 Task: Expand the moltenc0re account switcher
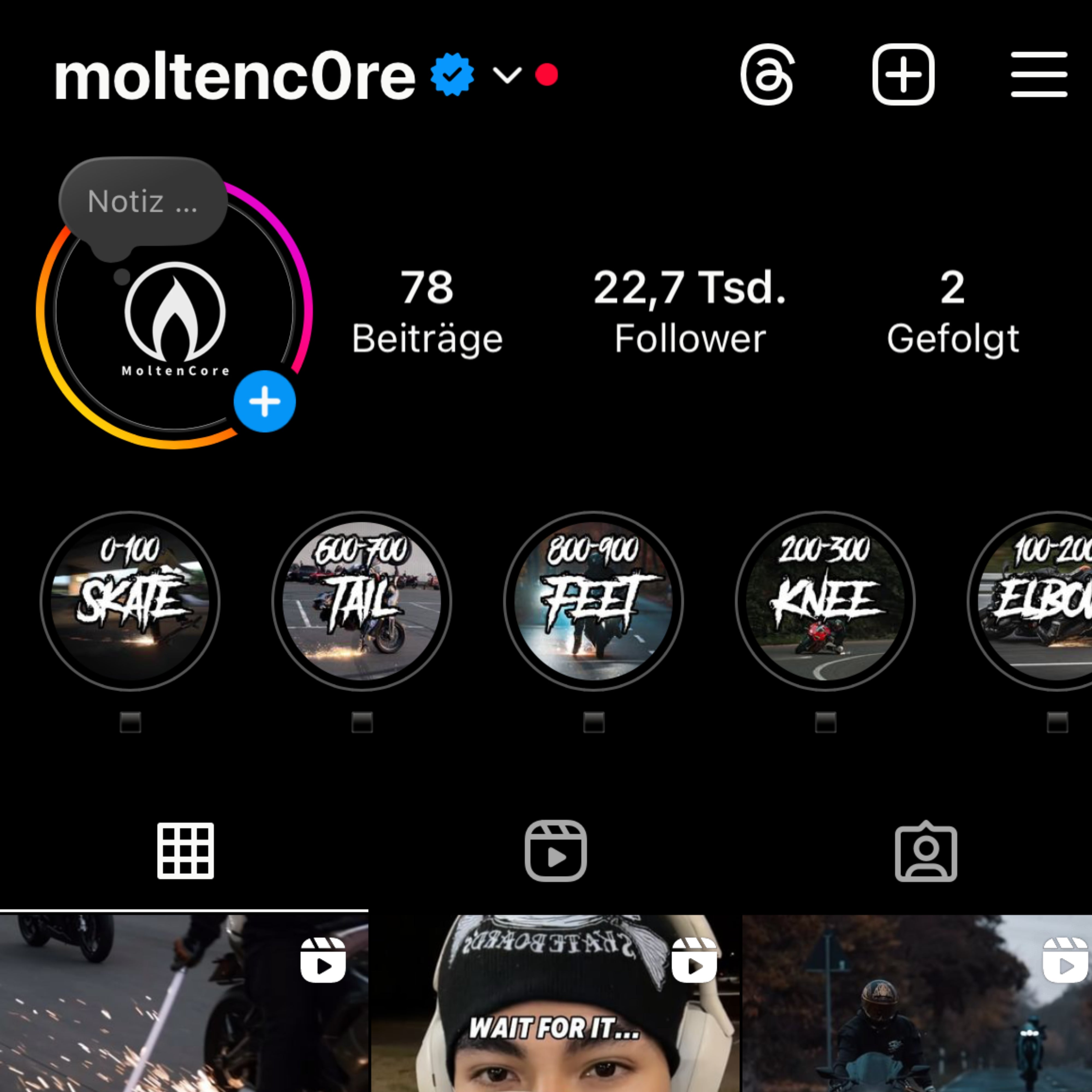click(x=506, y=75)
